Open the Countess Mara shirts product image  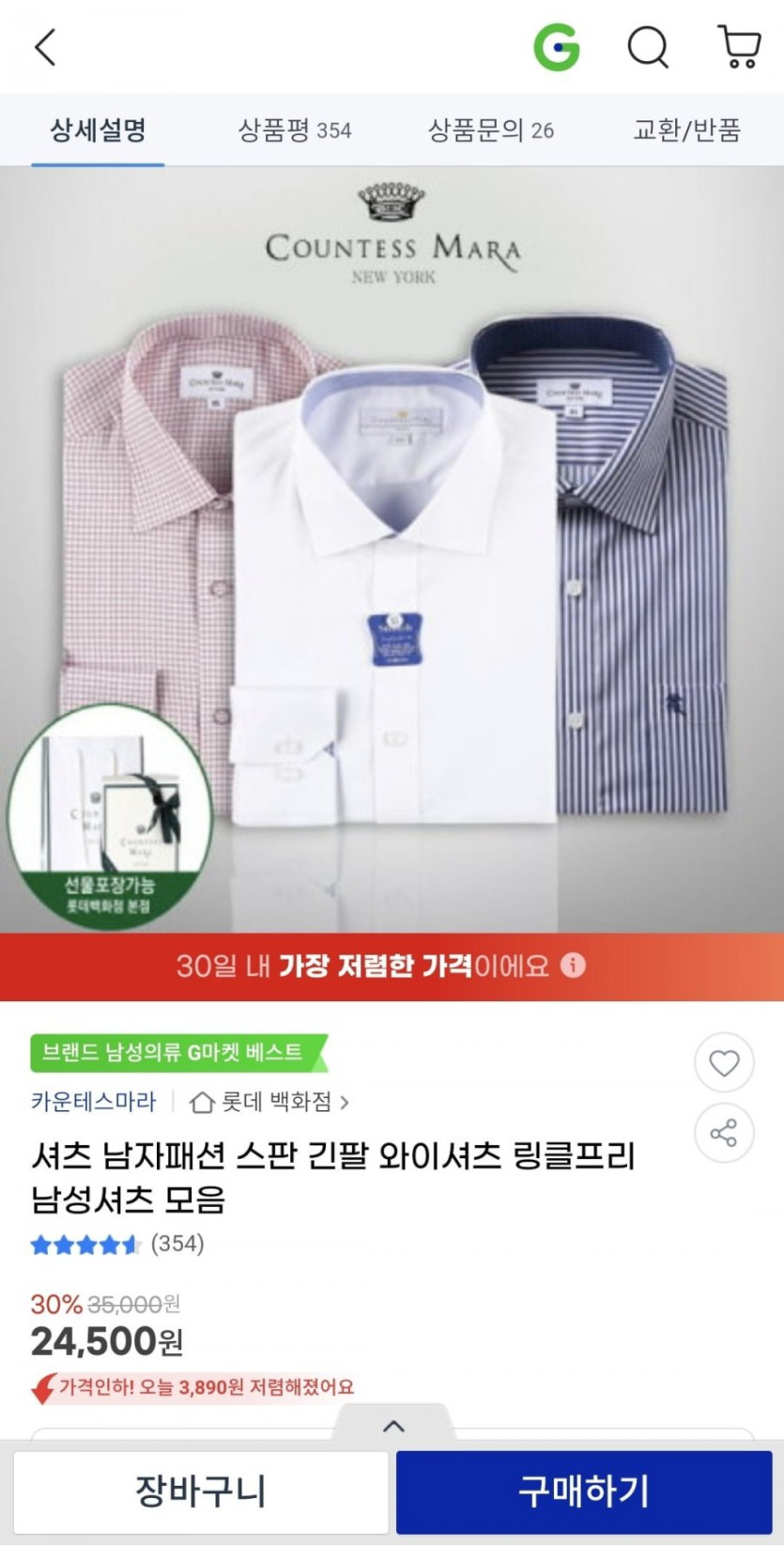392,549
